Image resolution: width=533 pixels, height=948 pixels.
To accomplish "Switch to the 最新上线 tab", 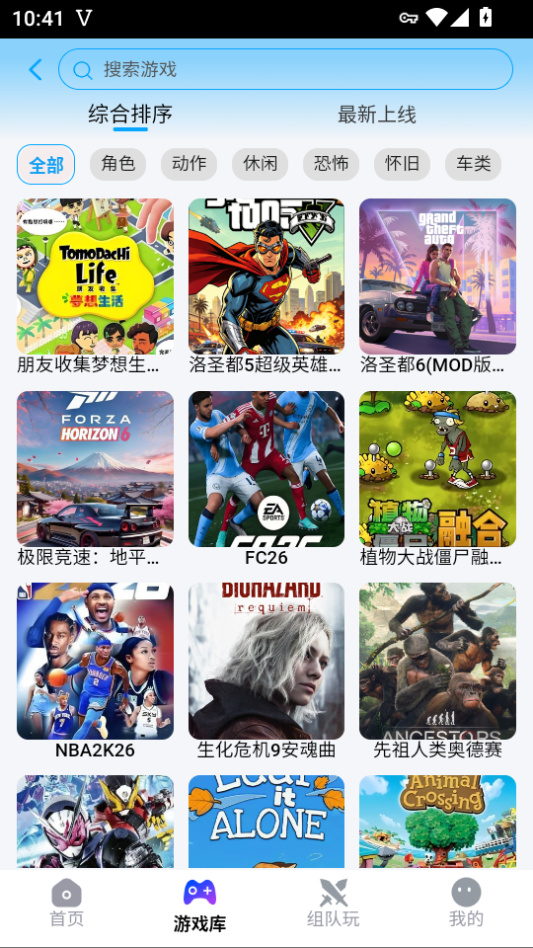I will [376, 114].
